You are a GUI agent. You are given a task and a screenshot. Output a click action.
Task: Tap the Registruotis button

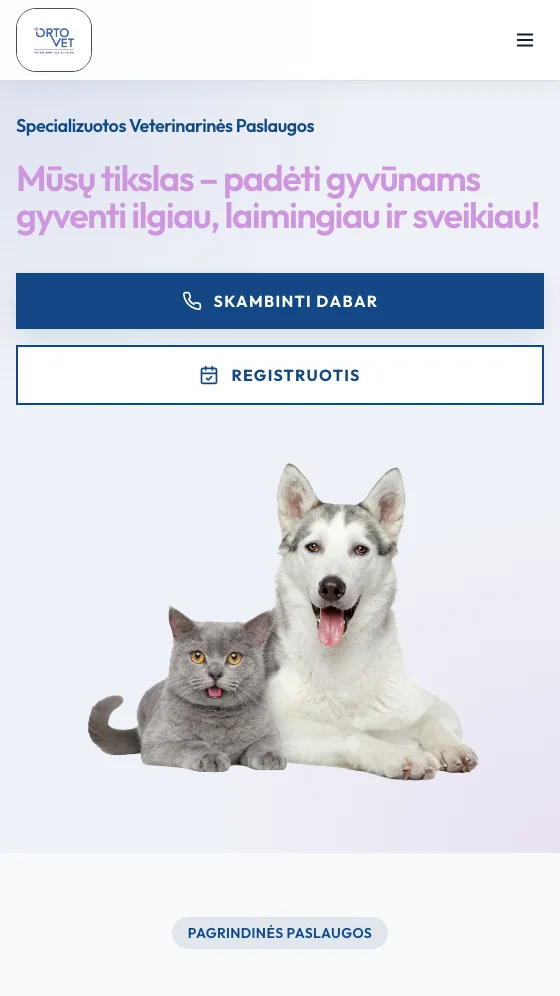point(280,375)
